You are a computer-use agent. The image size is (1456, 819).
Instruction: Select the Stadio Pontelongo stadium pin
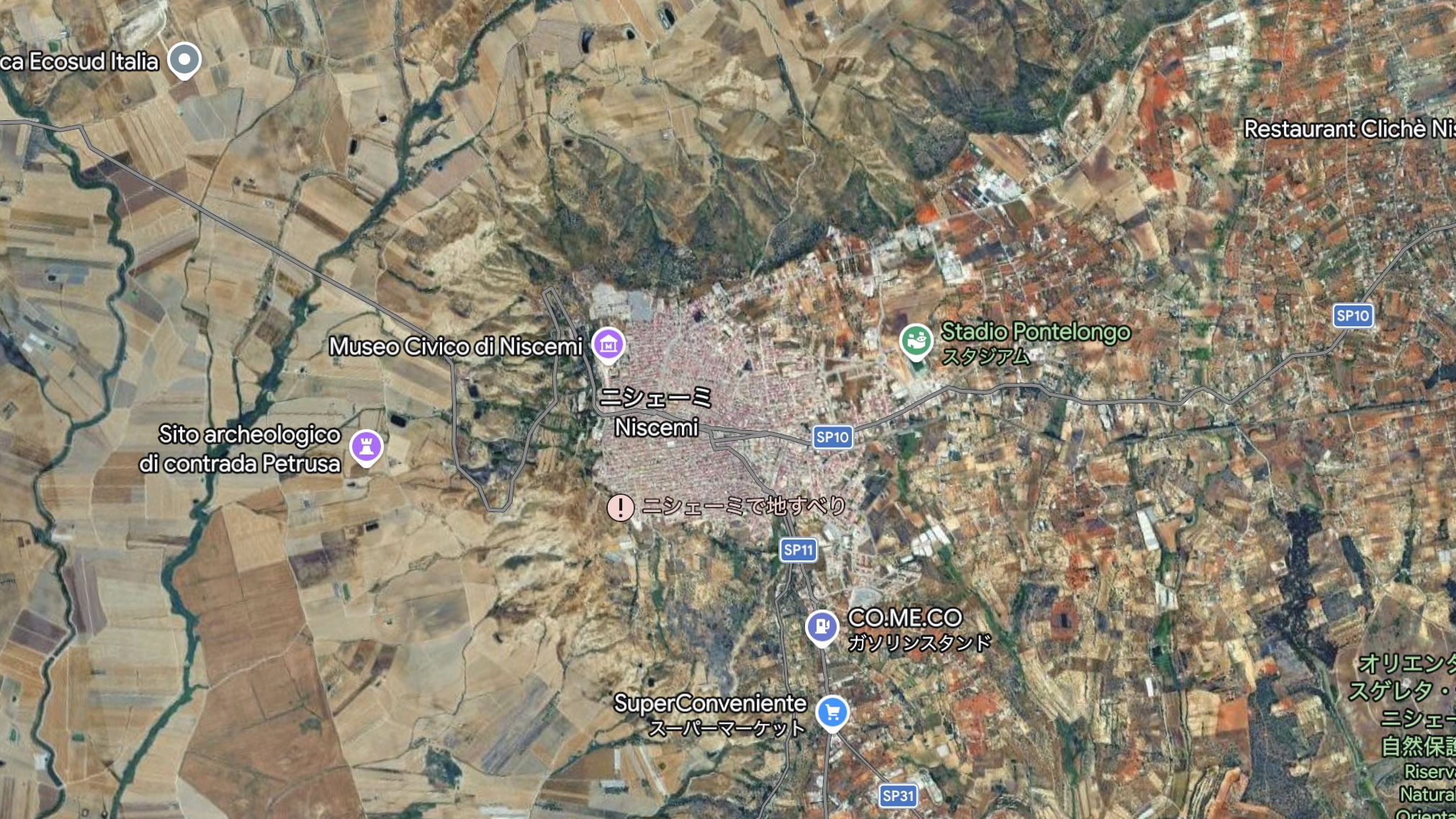(916, 340)
